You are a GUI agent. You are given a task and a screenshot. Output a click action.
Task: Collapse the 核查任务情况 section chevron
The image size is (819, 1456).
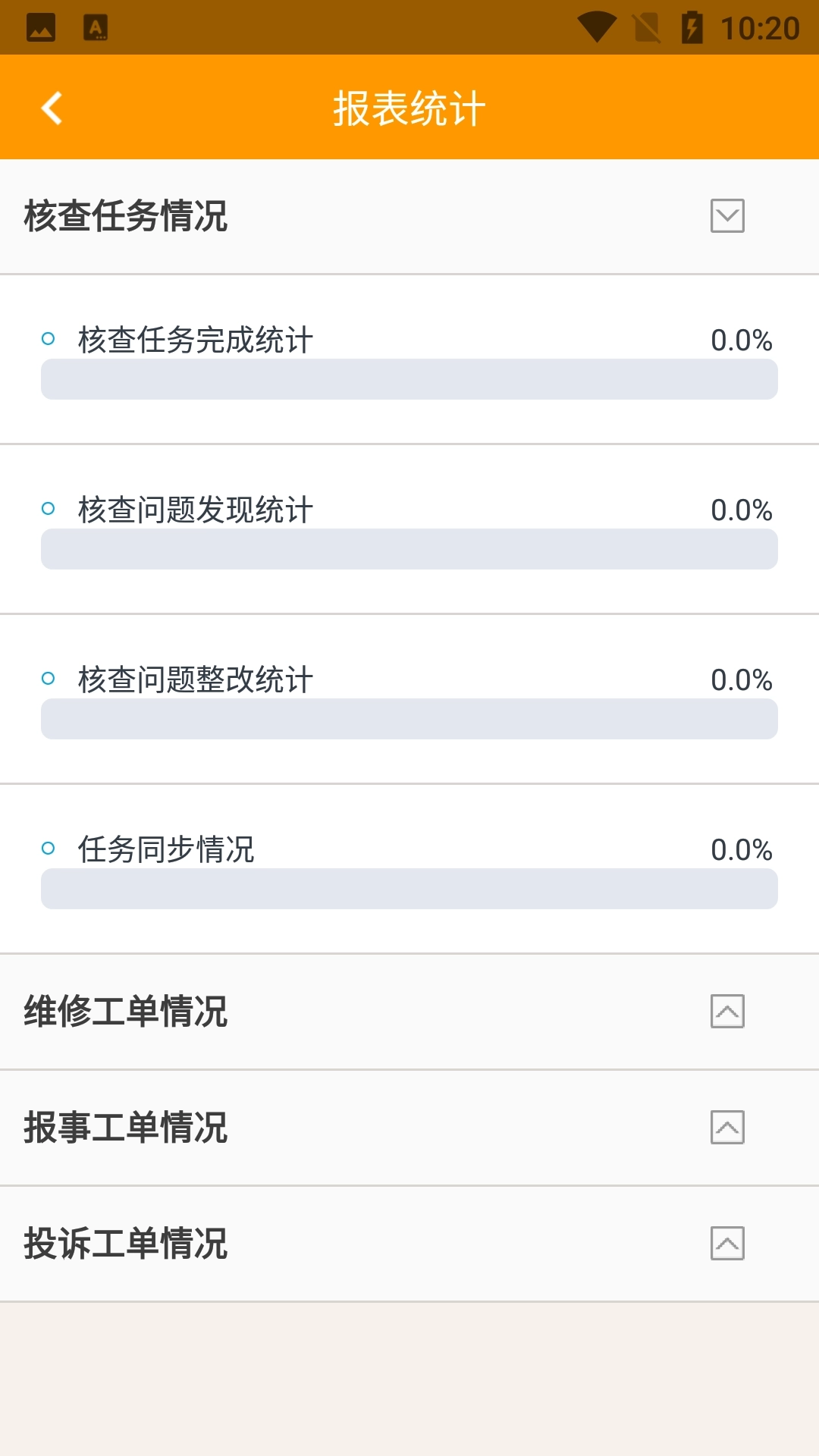[727, 217]
